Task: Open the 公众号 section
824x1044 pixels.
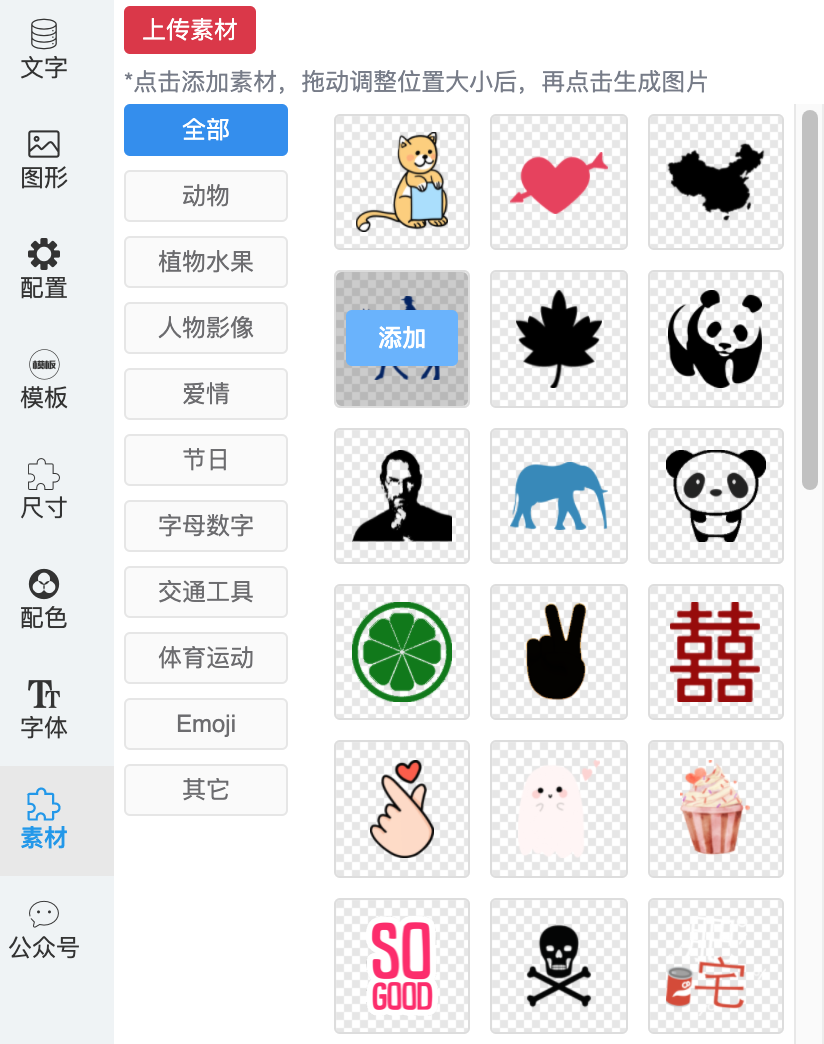Action: (x=44, y=929)
